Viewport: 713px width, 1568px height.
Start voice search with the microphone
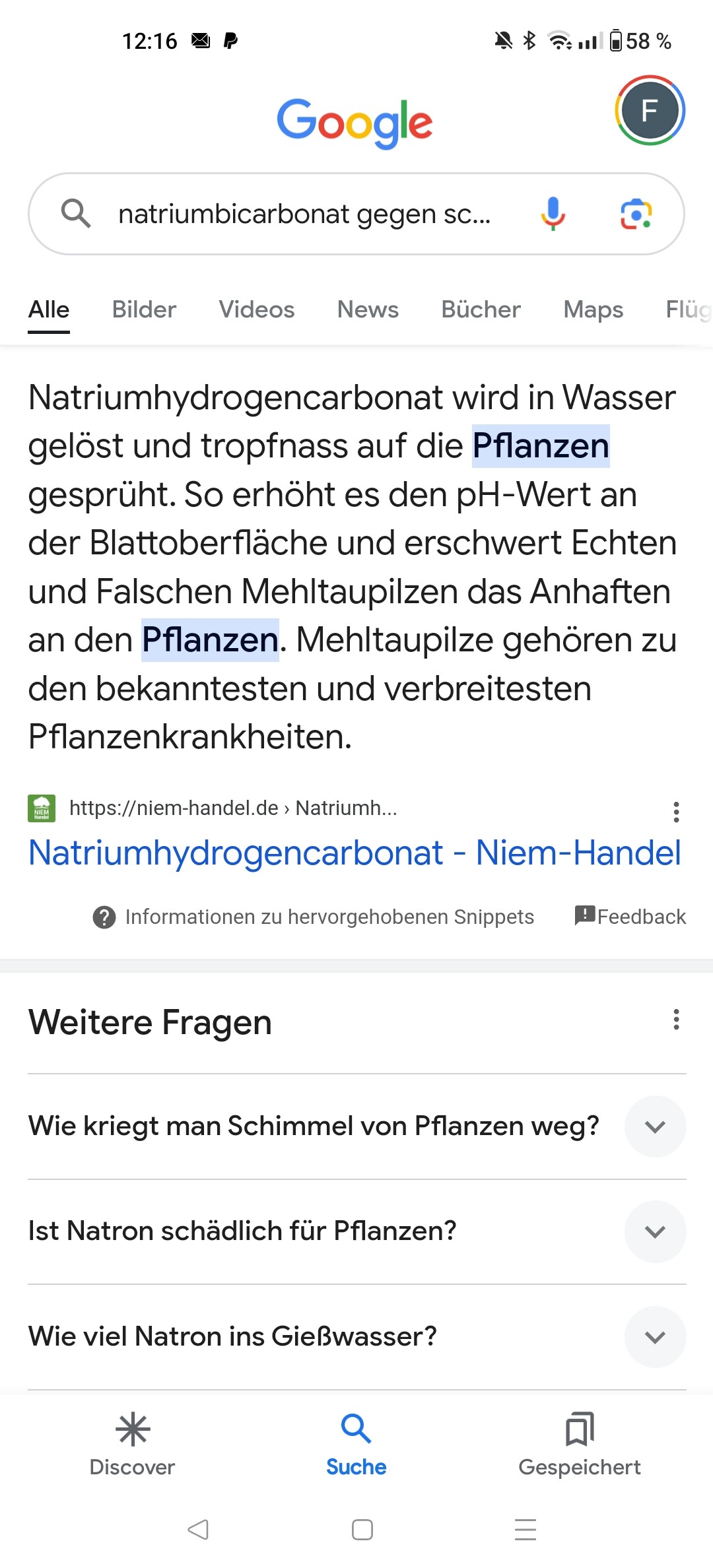(553, 214)
